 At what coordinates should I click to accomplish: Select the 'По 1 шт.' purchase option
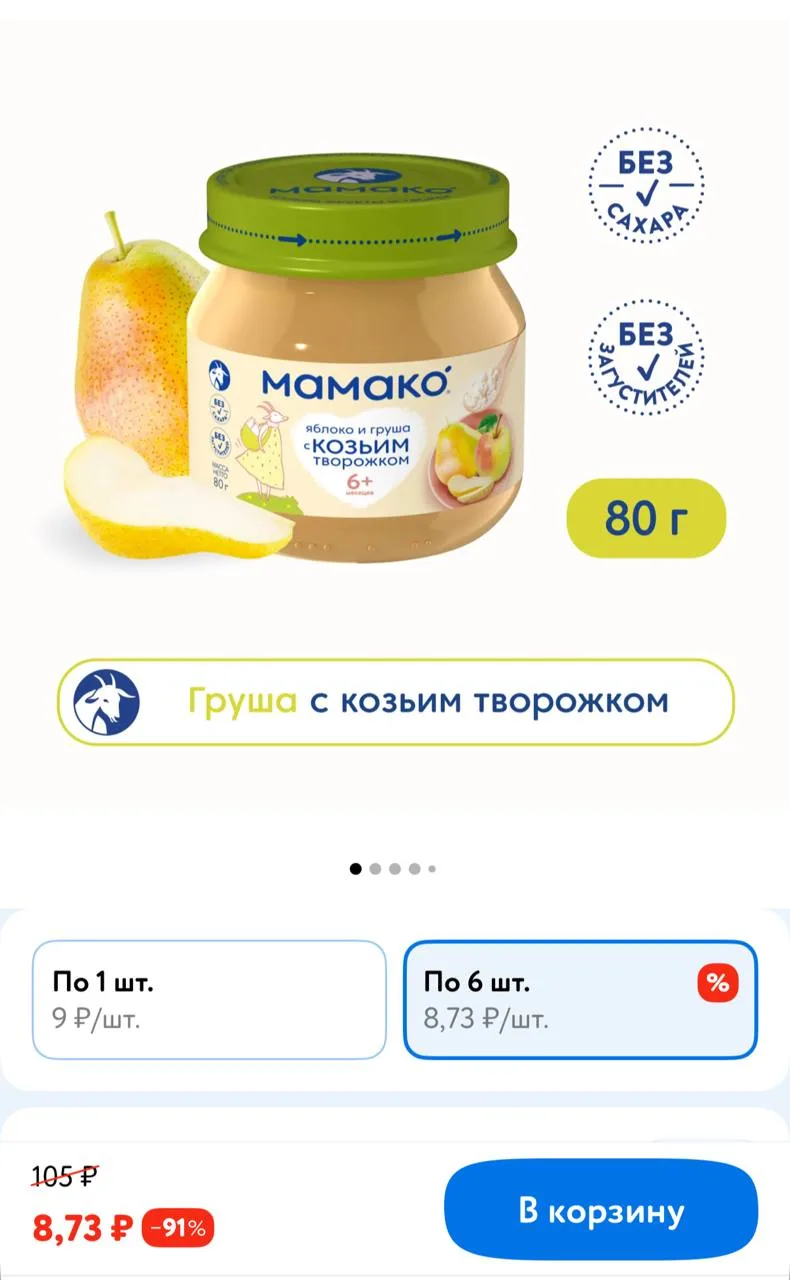[x=209, y=999]
